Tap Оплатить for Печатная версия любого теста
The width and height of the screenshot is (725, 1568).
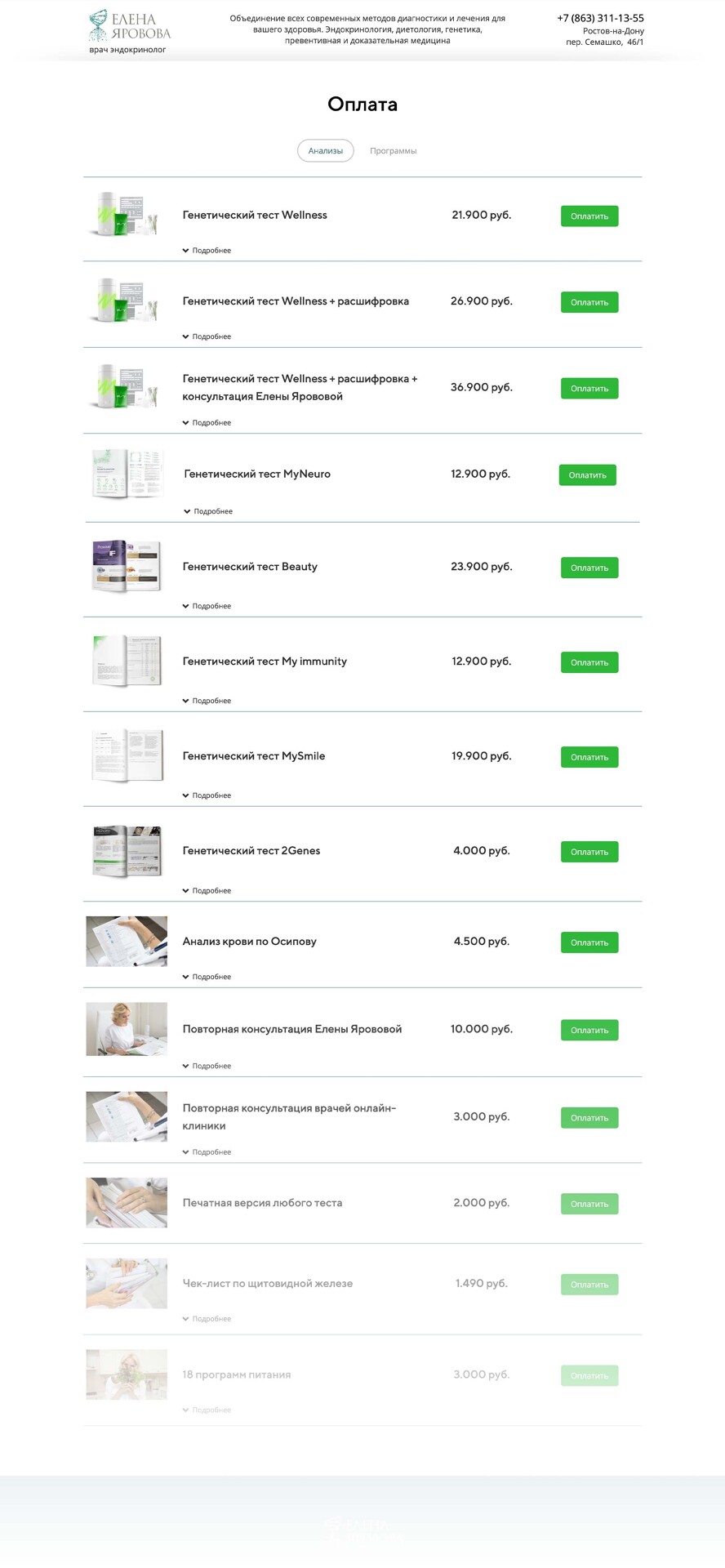589,1204
